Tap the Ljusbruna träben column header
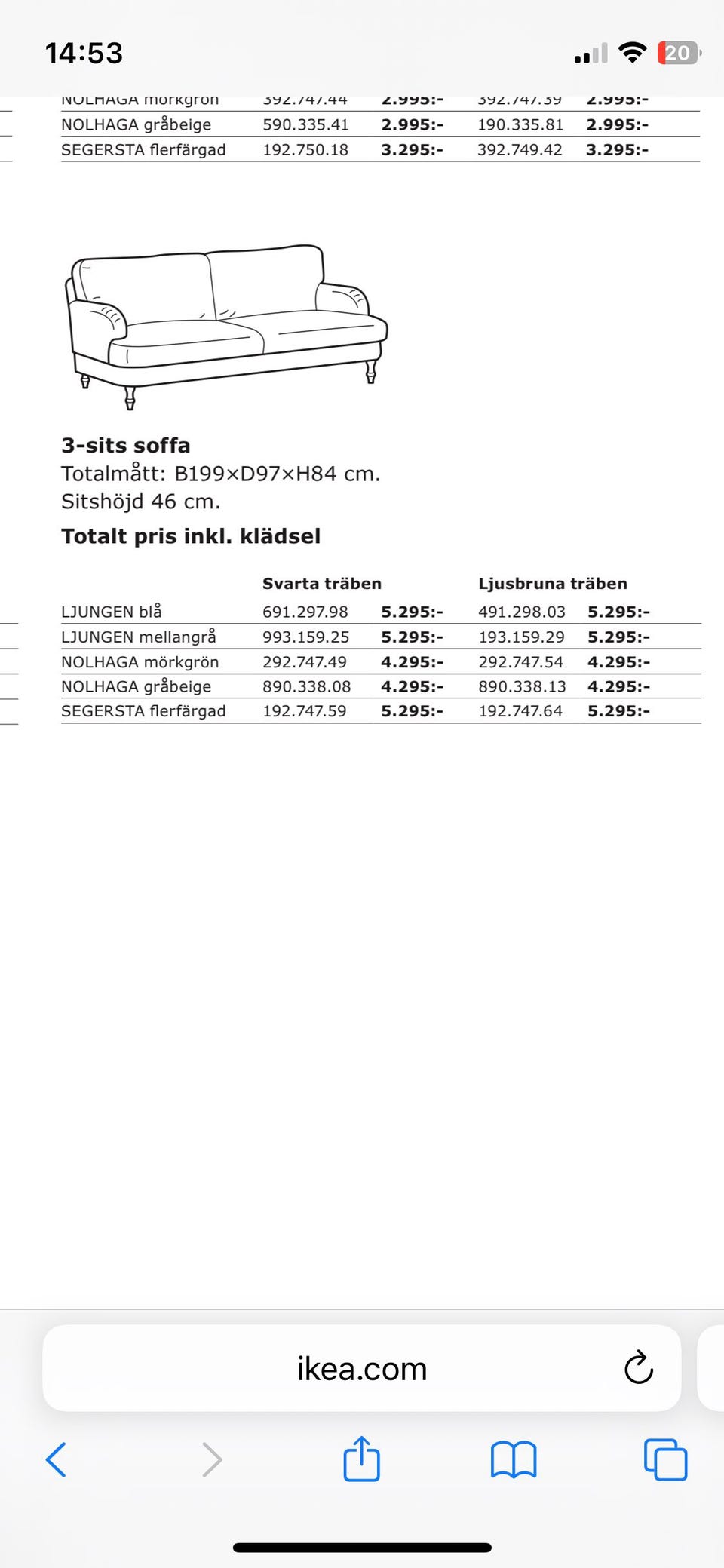This screenshot has width=724, height=1568. click(x=553, y=583)
